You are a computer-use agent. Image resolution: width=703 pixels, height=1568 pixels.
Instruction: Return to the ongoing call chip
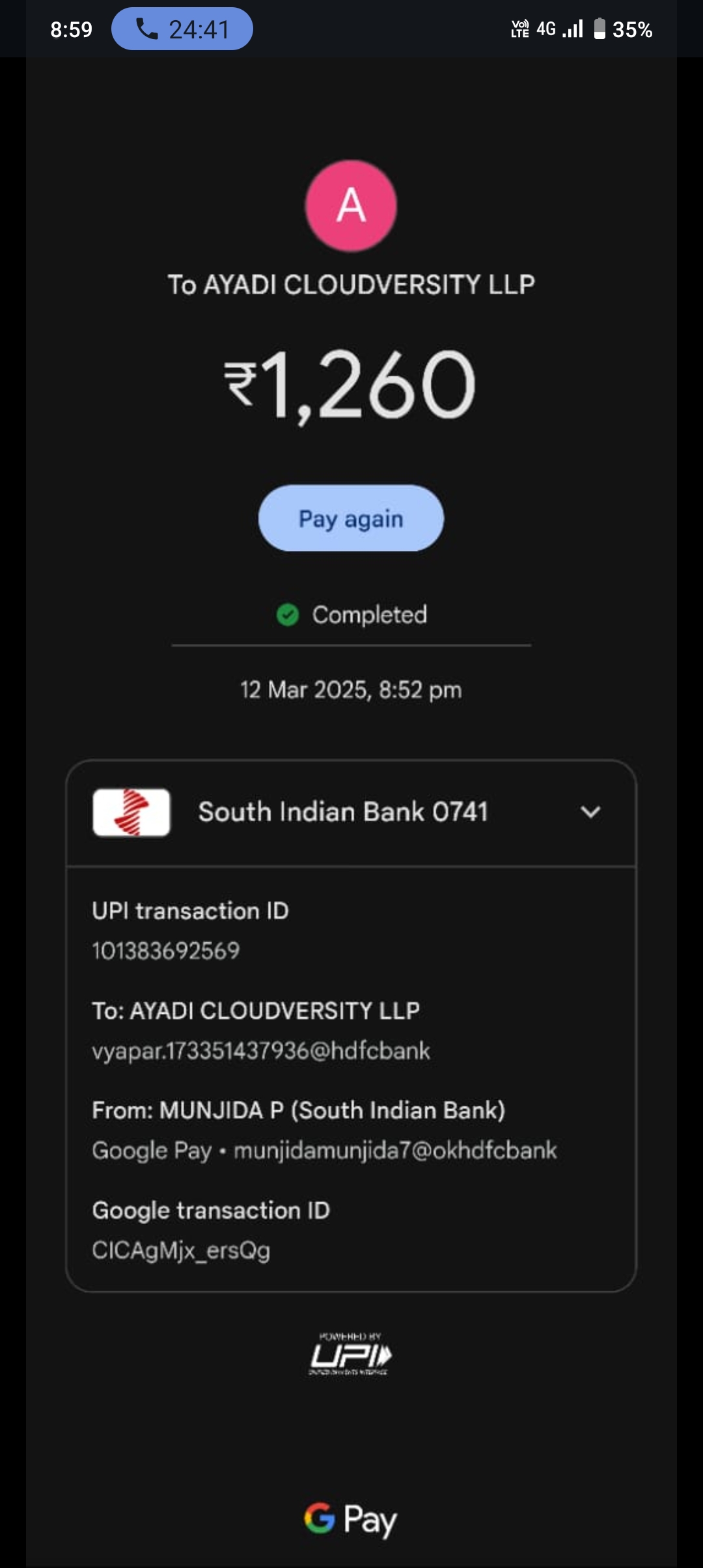coord(182,29)
